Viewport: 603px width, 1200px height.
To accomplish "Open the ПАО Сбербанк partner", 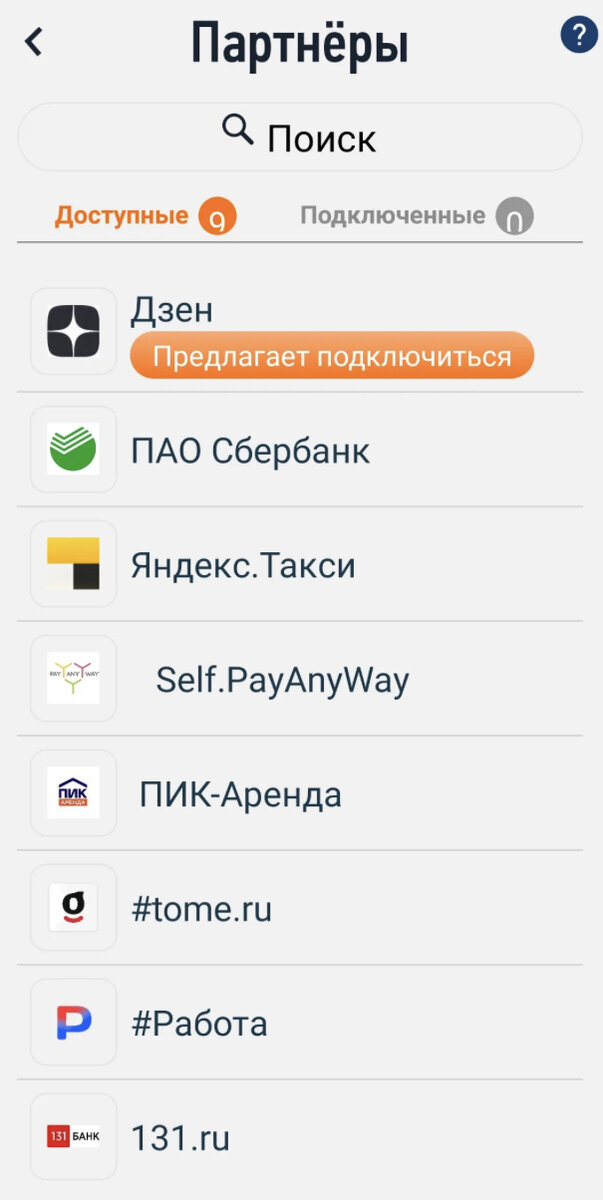I will coord(300,450).
